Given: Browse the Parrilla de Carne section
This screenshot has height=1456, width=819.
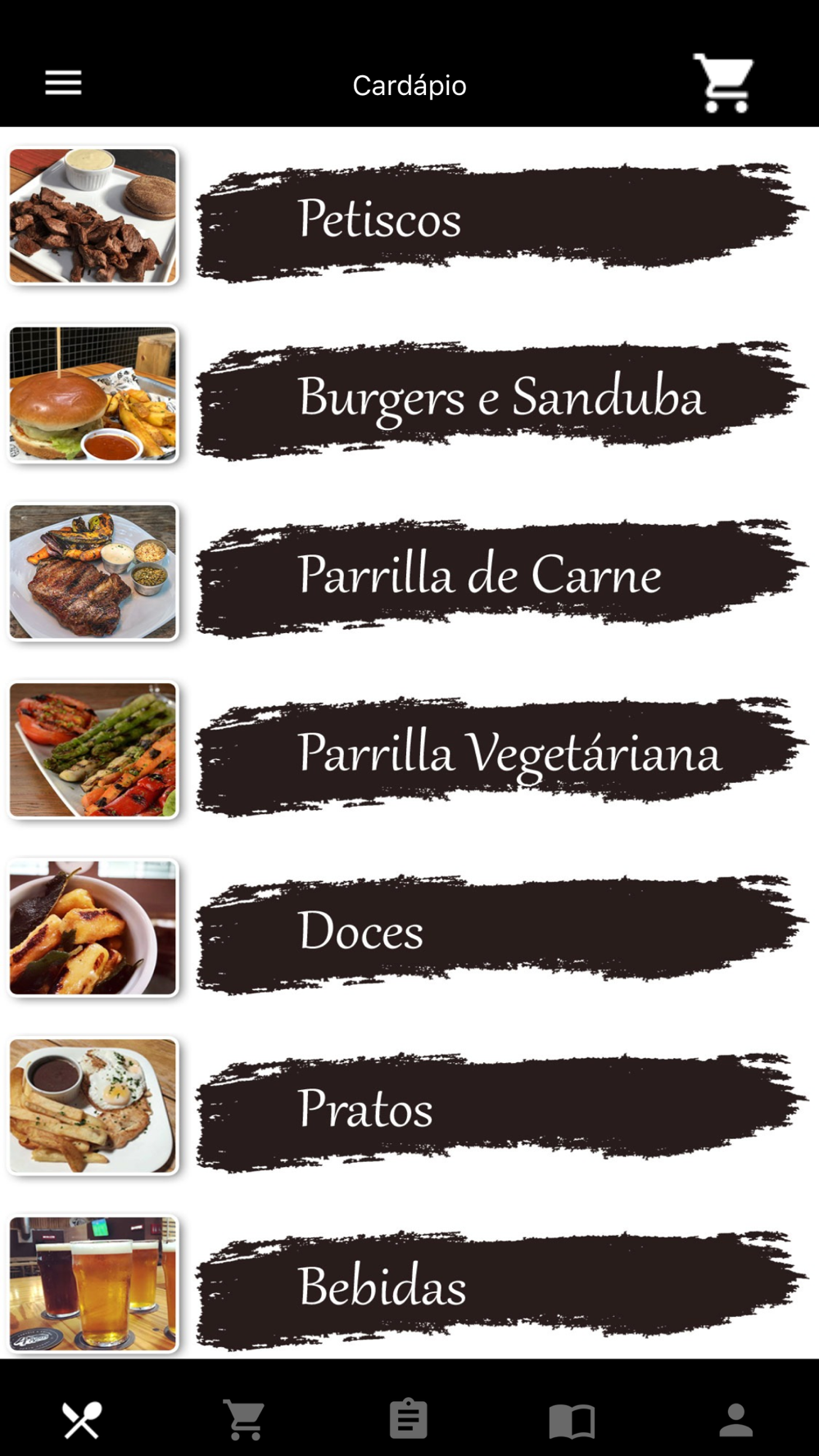Looking at the screenshot, I should pyautogui.click(x=500, y=576).
